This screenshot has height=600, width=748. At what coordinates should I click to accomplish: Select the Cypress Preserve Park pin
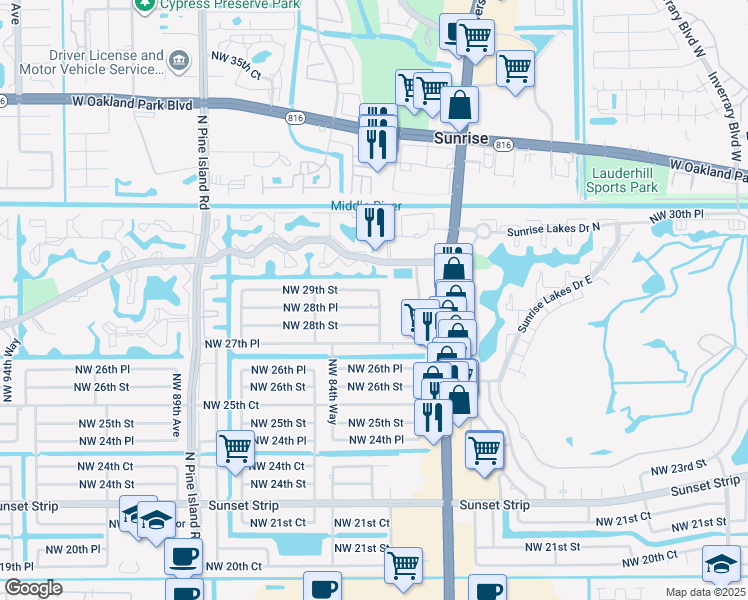point(145,5)
